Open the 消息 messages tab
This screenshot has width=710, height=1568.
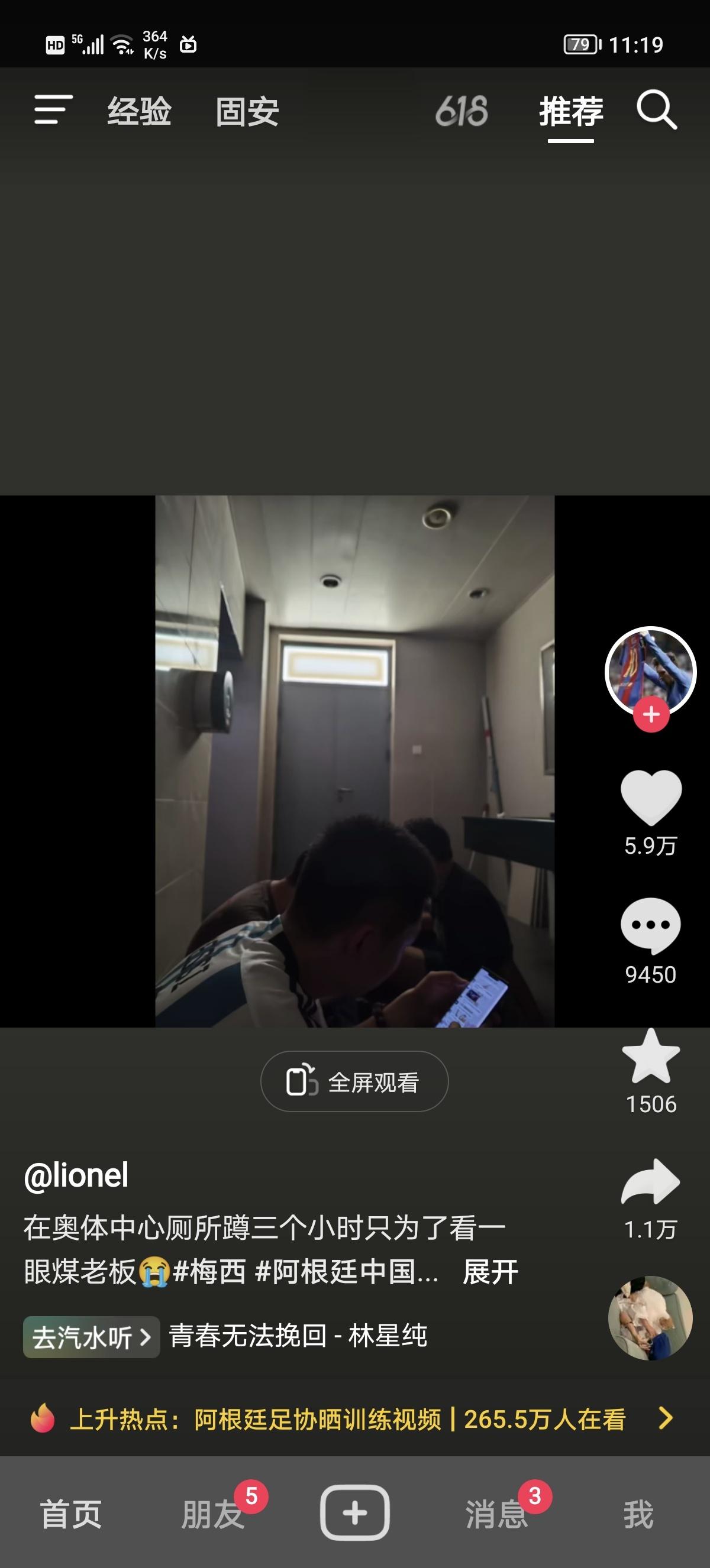[497, 1514]
